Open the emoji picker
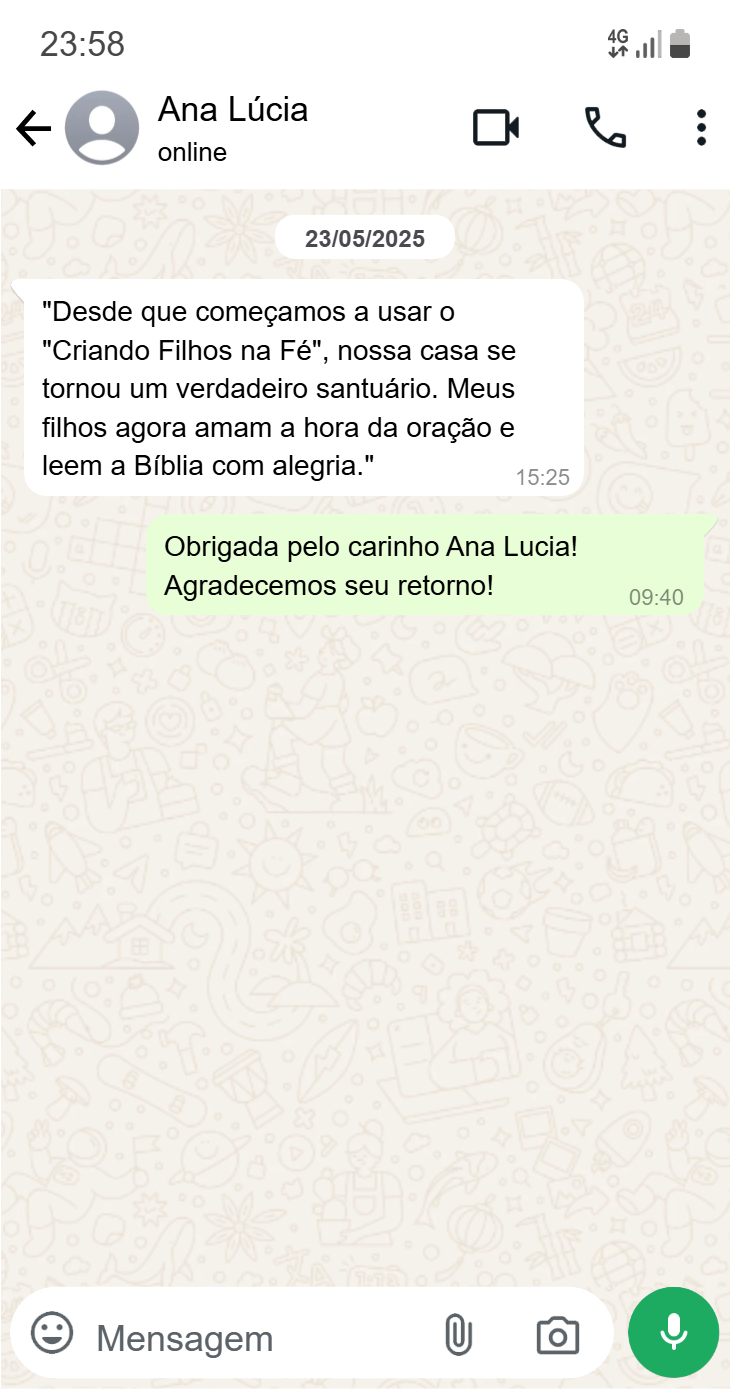Image resolution: width=730 pixels, height=1390 pixels. [52, 1334]
